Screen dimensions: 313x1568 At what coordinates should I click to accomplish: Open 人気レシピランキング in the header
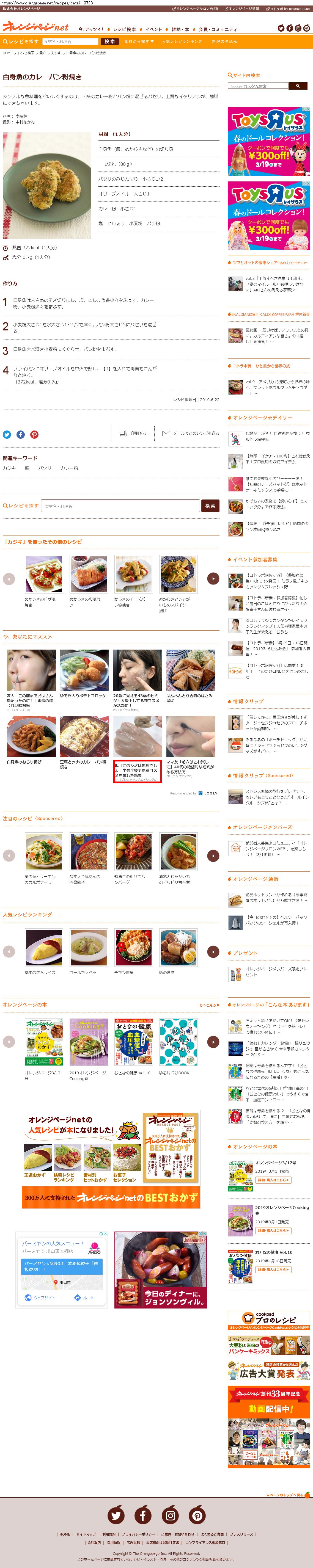tap(182, 42)
